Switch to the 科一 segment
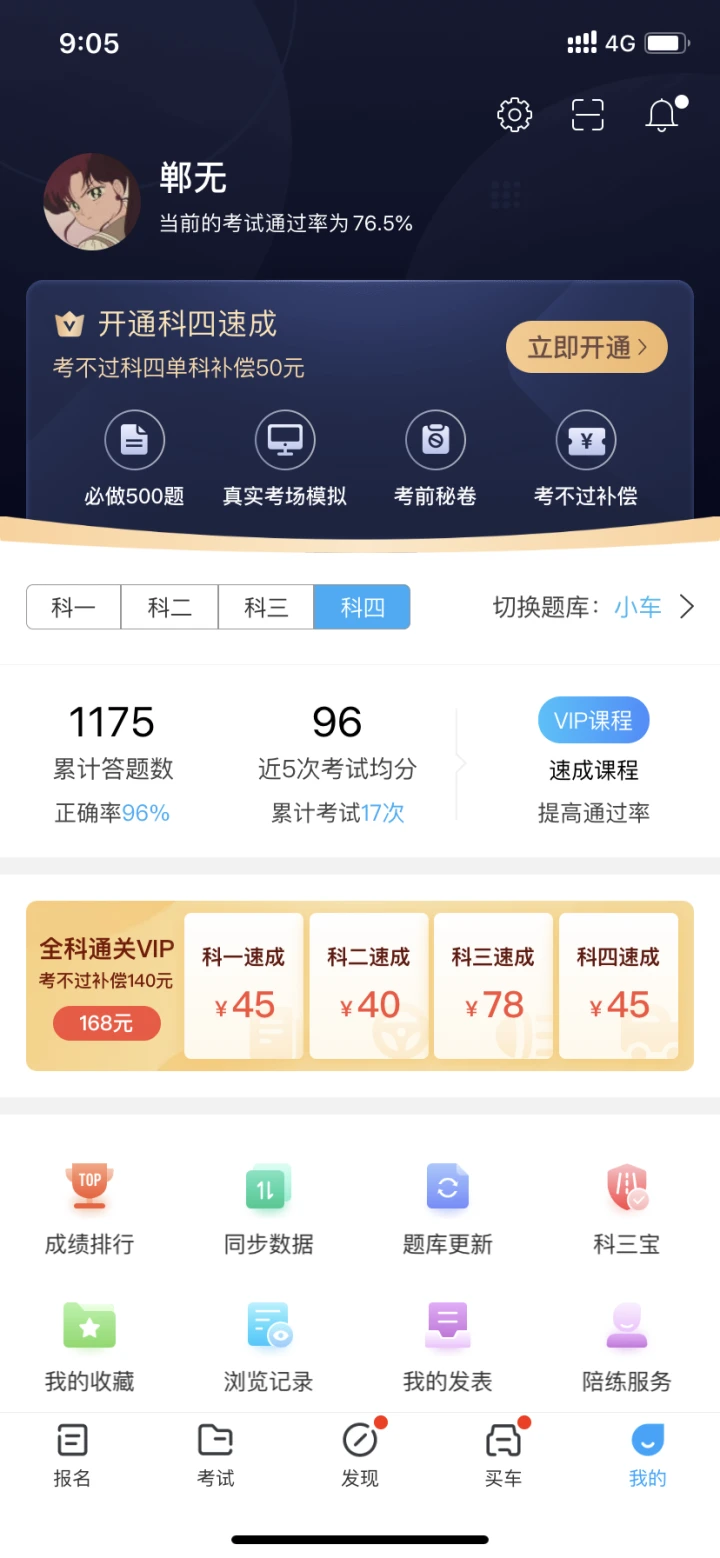The image size is (720, 1558). tap(74, 607)
